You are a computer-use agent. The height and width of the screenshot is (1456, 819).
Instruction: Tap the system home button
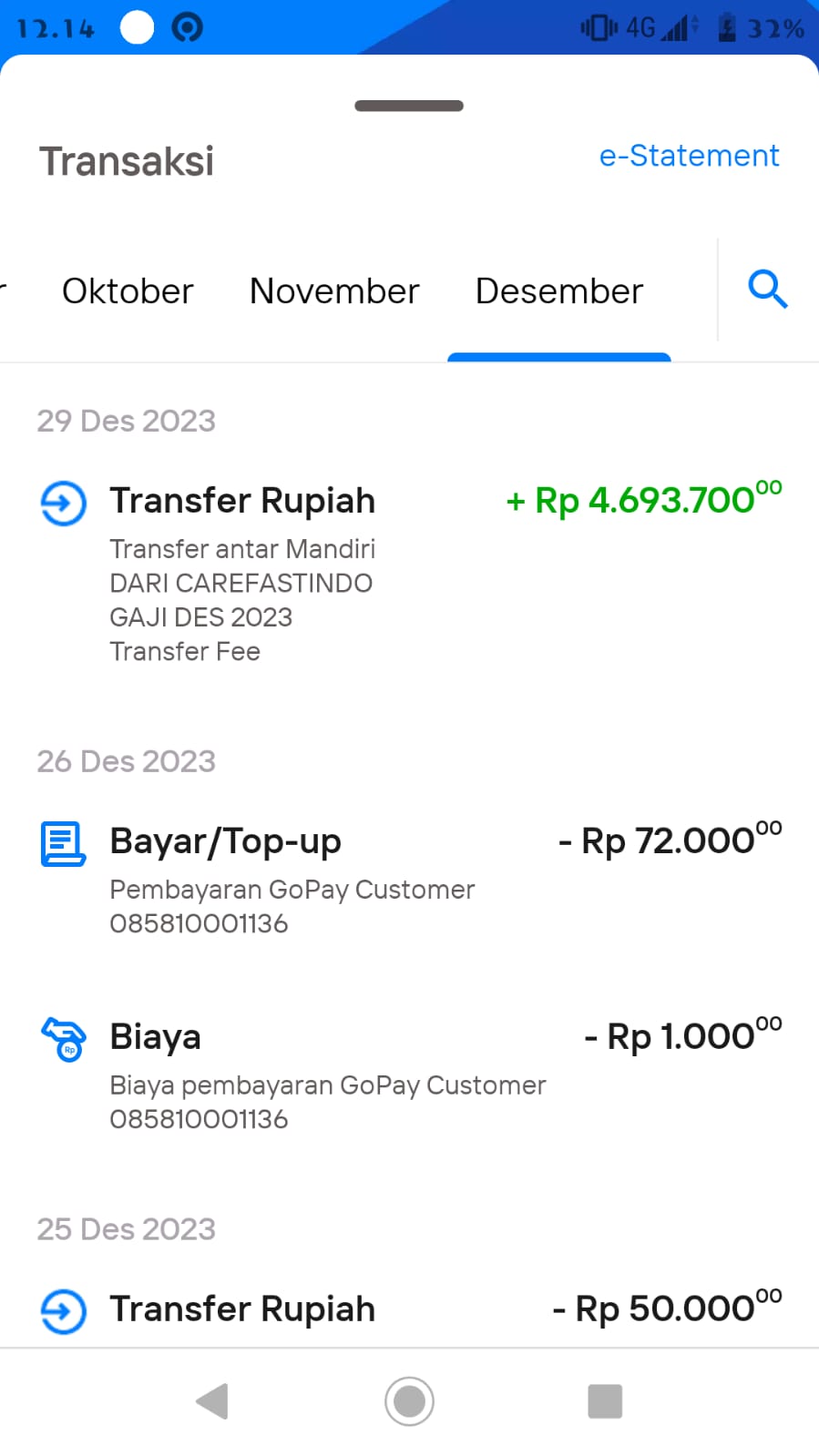point(409,1401)
